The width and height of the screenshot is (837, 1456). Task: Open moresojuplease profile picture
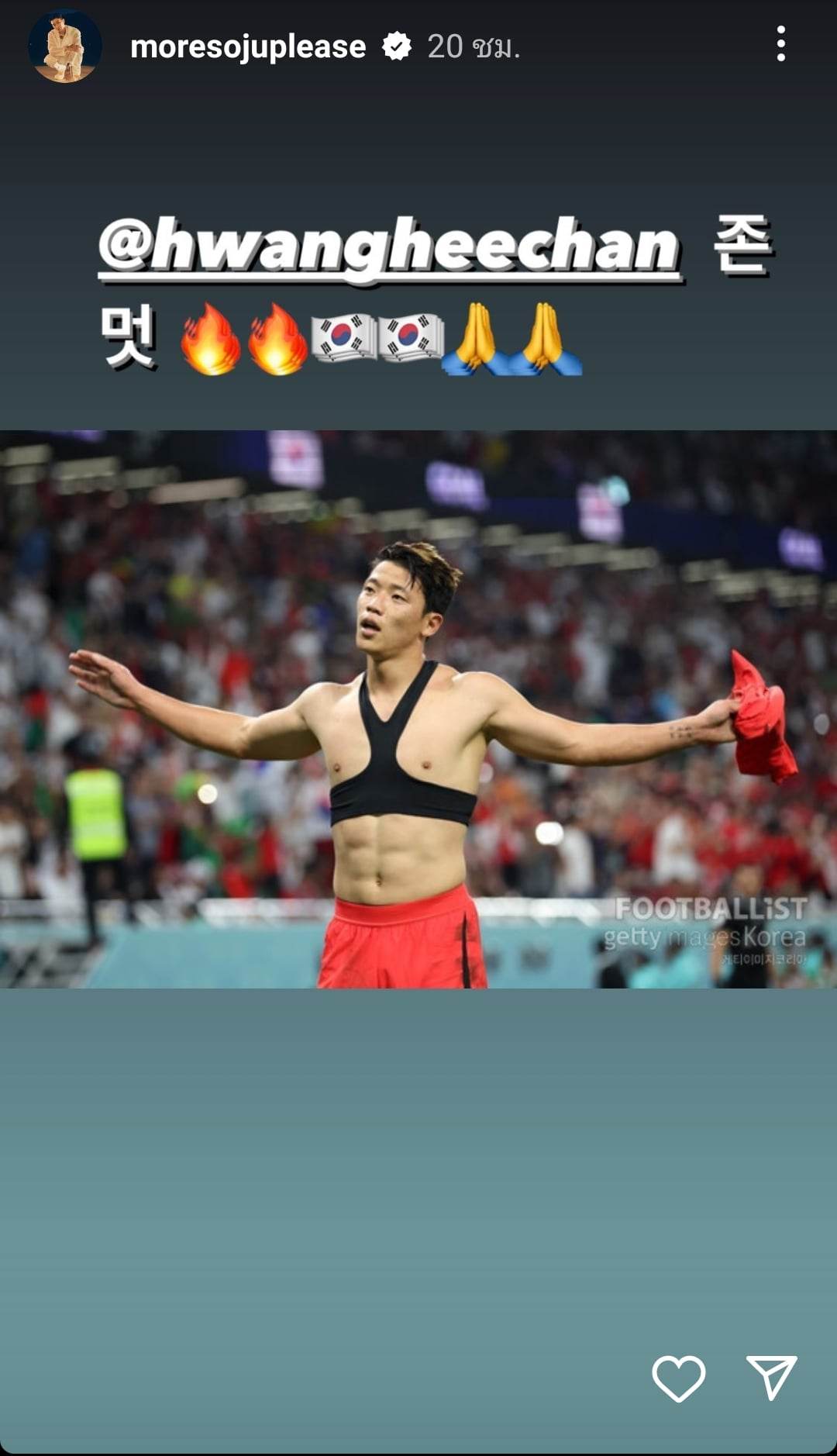point(65,47)
